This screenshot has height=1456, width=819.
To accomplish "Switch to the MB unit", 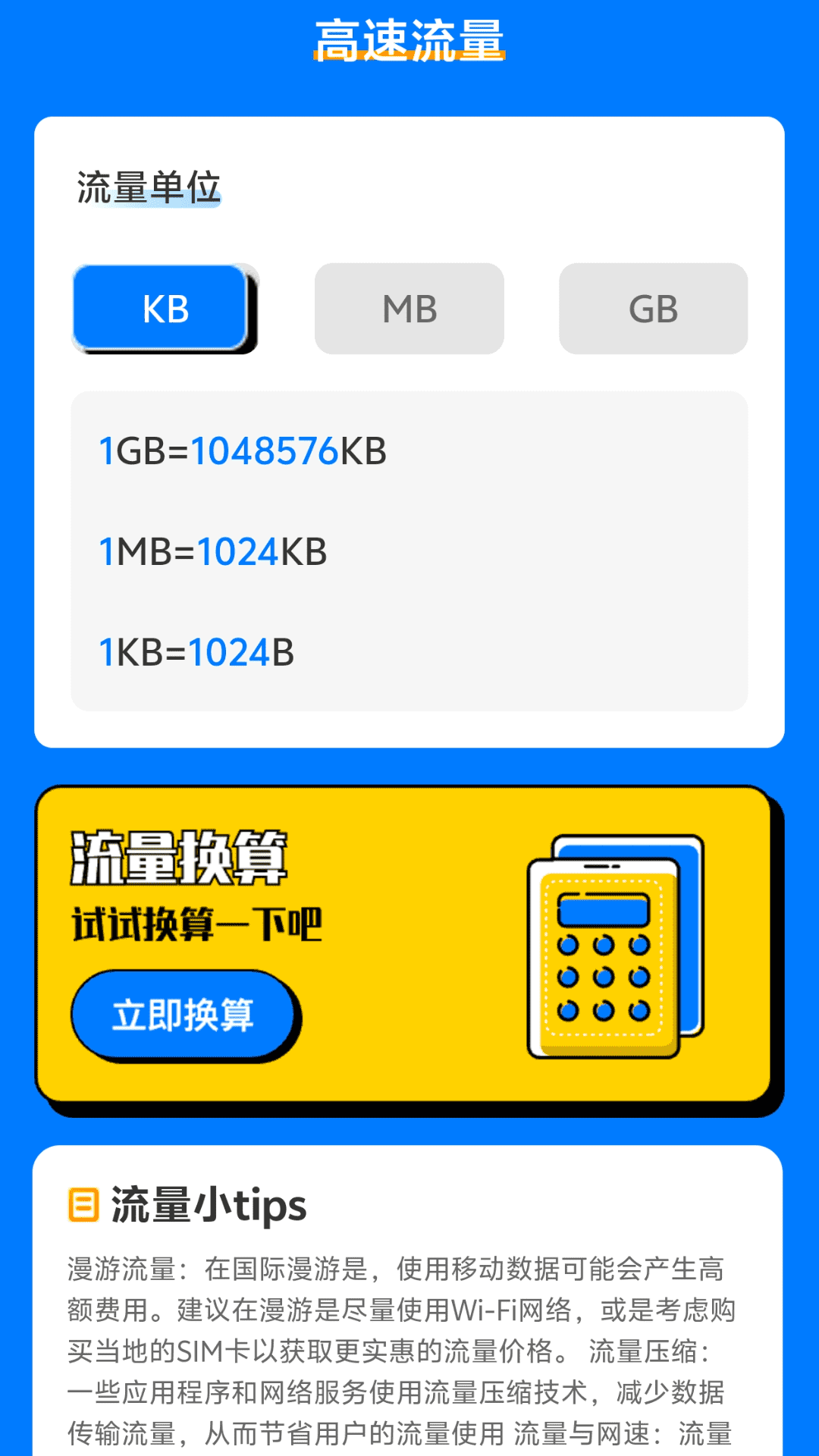I will (x=409, y=309).
